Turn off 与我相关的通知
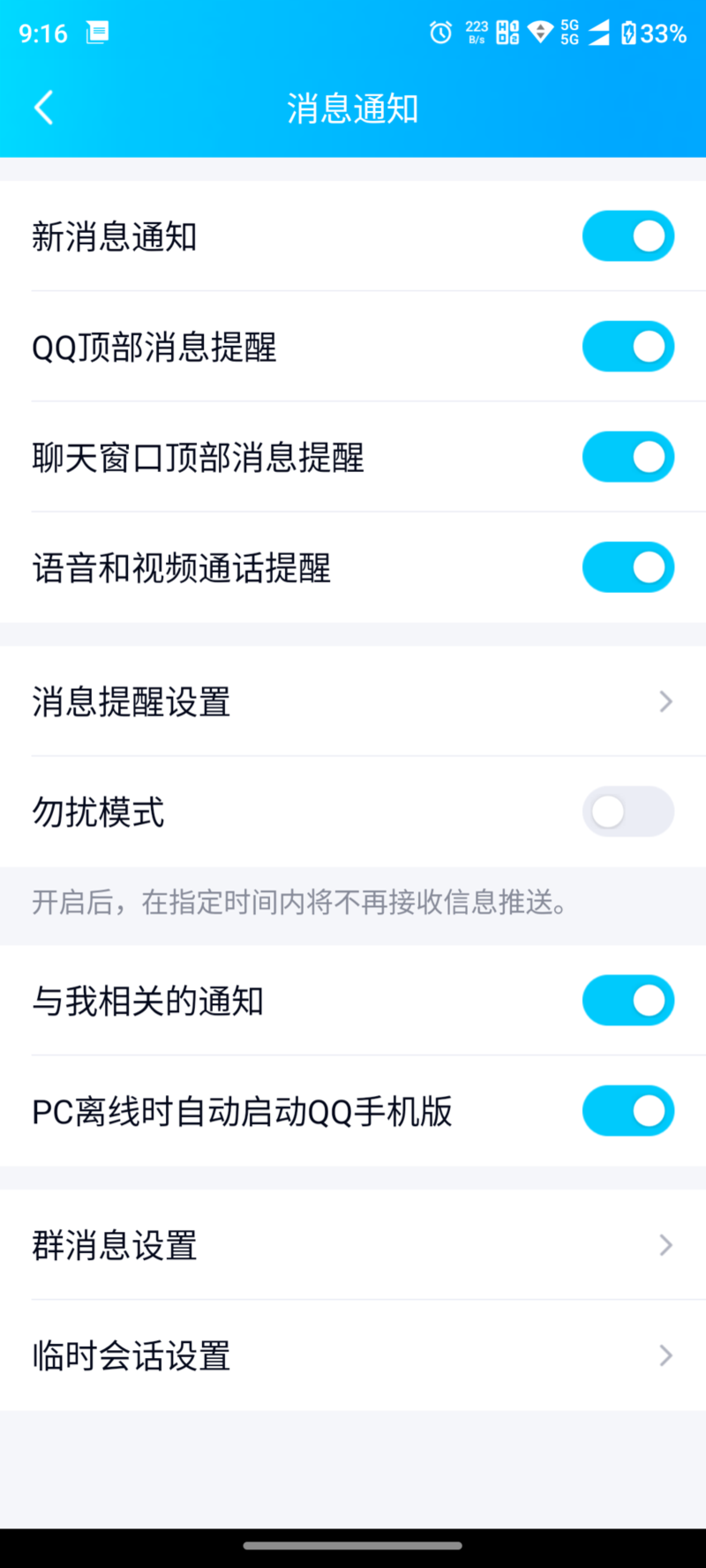 [x=627, y=1001]
